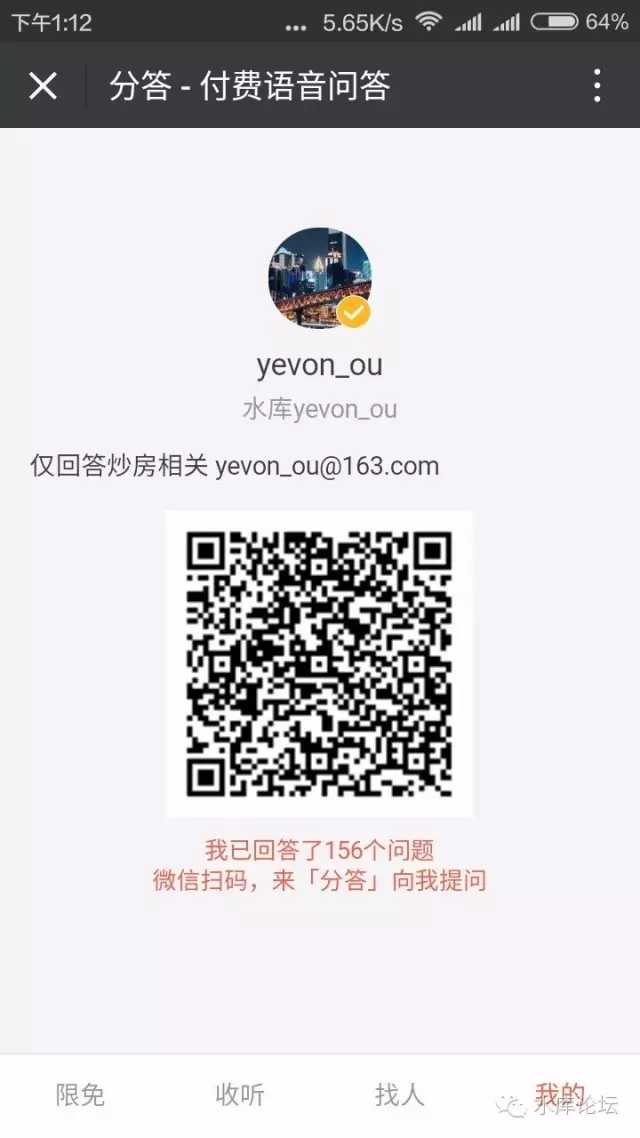The image size is (640, 1138).
Task: Go to the 找人 tab
Action: pos(400,1095)
